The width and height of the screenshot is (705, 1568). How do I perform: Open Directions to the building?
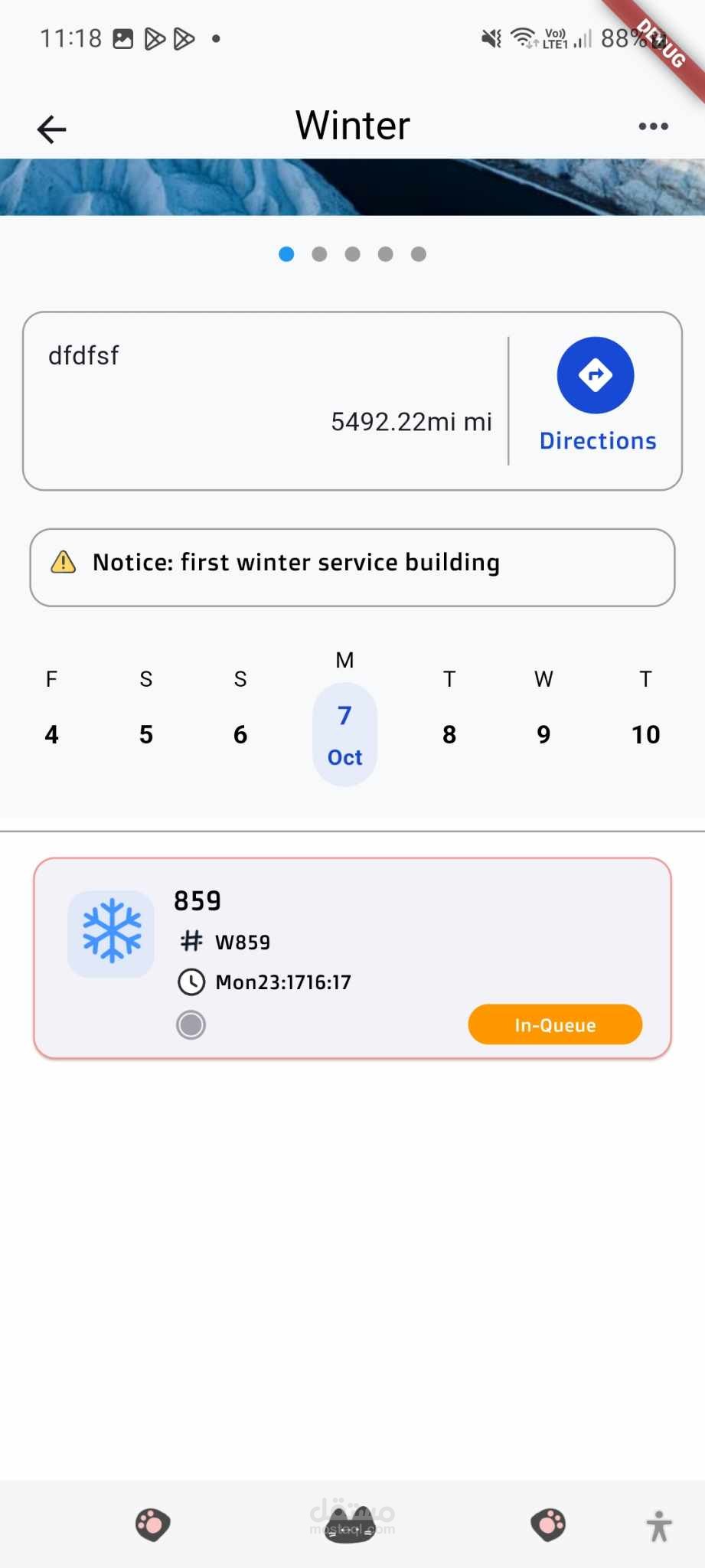pos(596,375)
